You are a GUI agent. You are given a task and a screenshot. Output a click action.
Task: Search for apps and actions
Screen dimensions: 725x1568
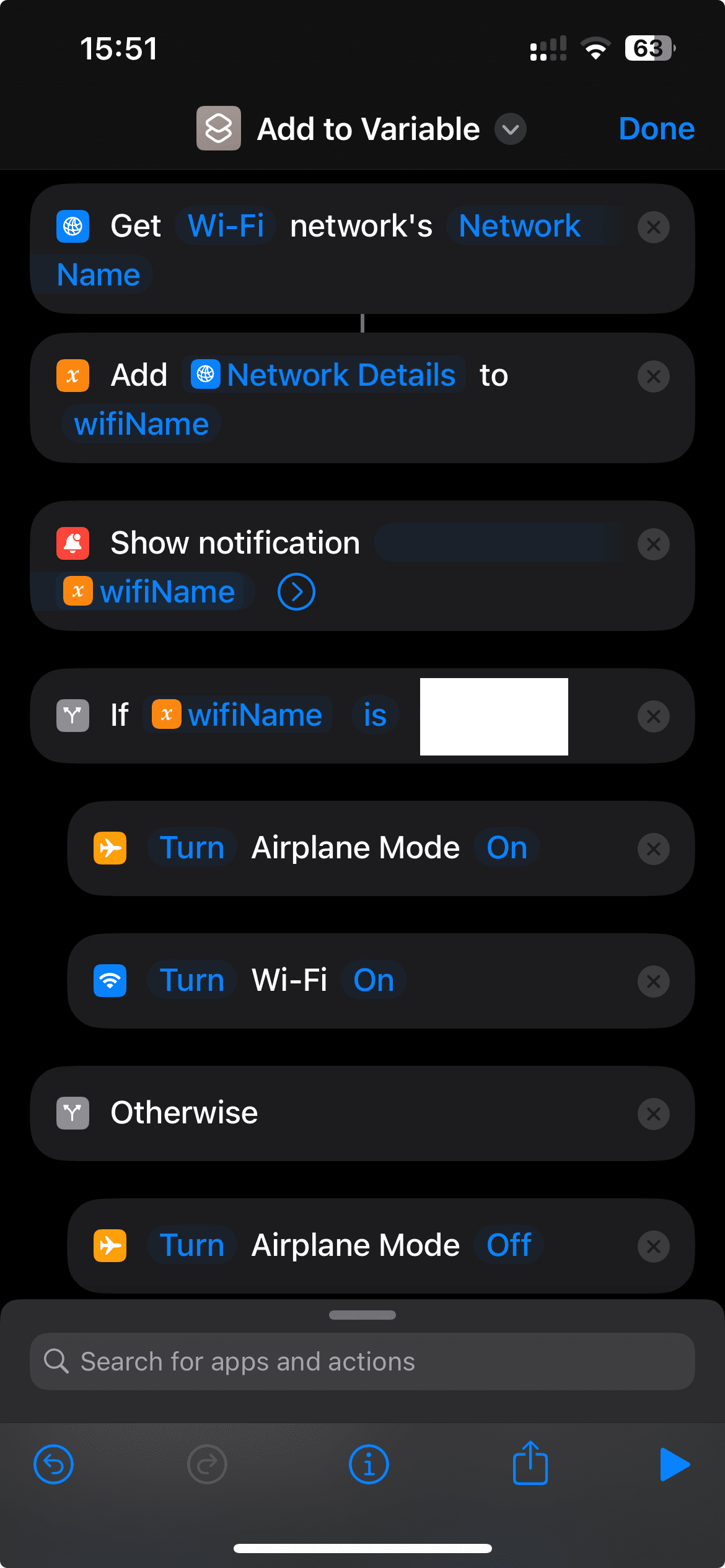click(362, 1362)
